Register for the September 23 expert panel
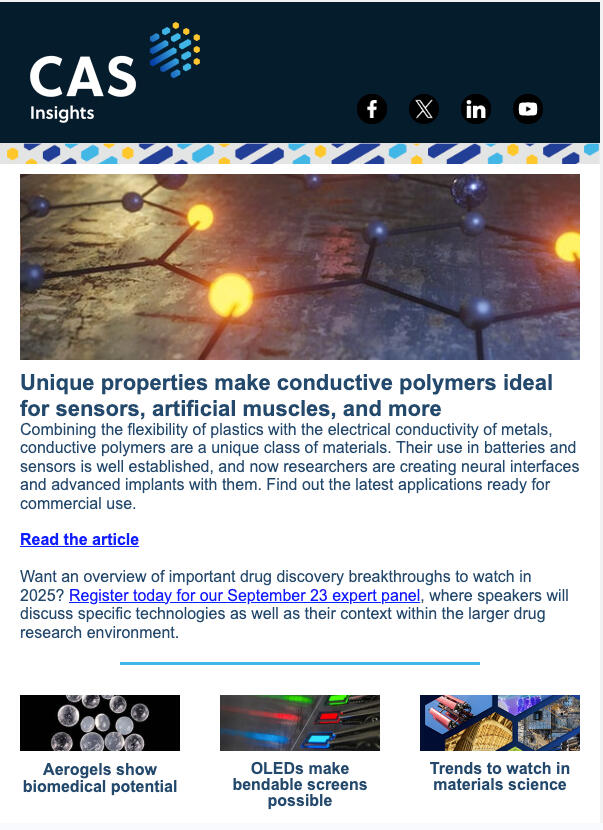This screenshot has height=830, width=603. (x=244, y=596)
